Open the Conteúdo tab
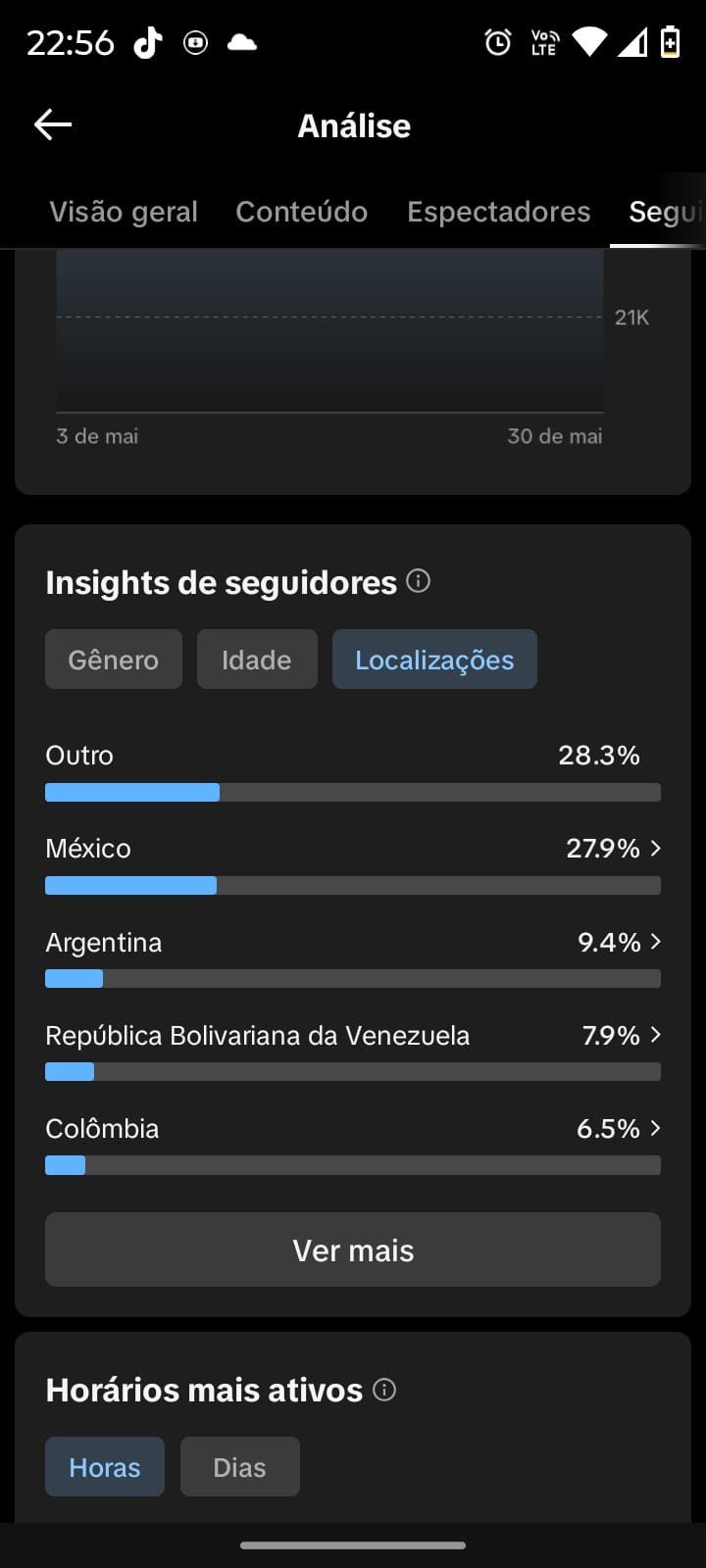This screenshot has width=706, height=1568. [301, 212]
